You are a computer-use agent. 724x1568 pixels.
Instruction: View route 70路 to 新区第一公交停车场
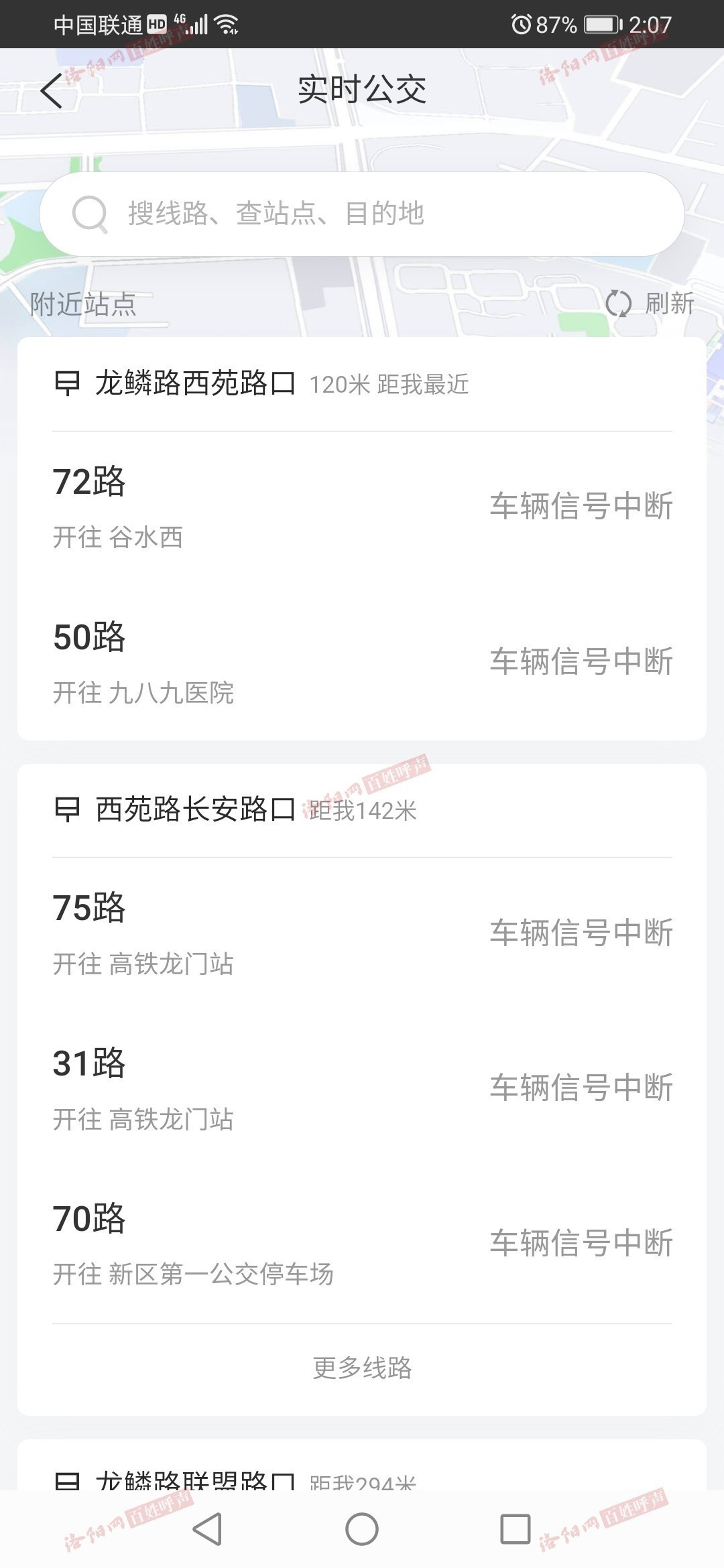point(362,1244)
